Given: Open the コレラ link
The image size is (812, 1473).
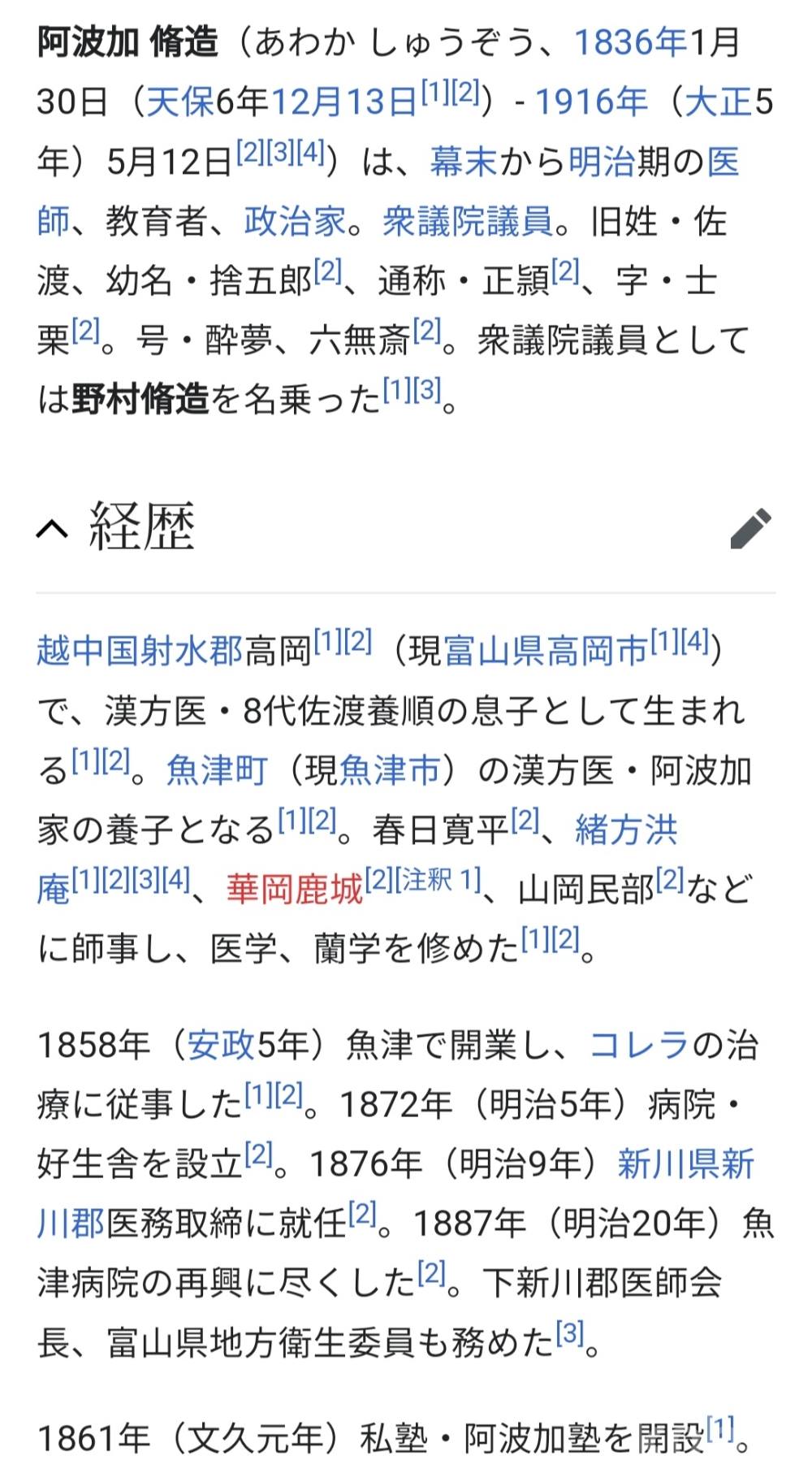Looking at the screenshot, I should coord(639,1045).
